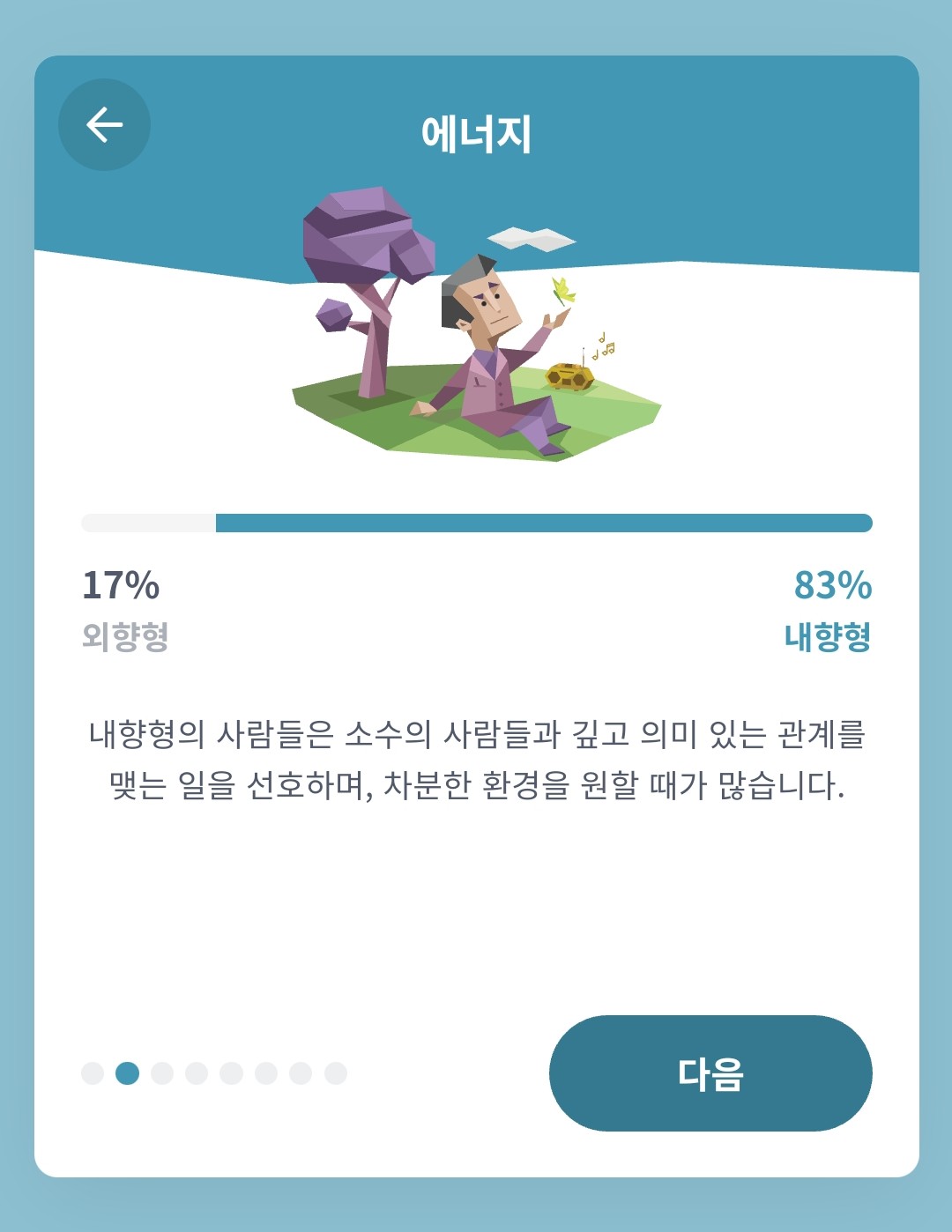This screenshot has height=1232, width=952.
Task: Select the last page indicator dot
Action: click(336, 1073)
